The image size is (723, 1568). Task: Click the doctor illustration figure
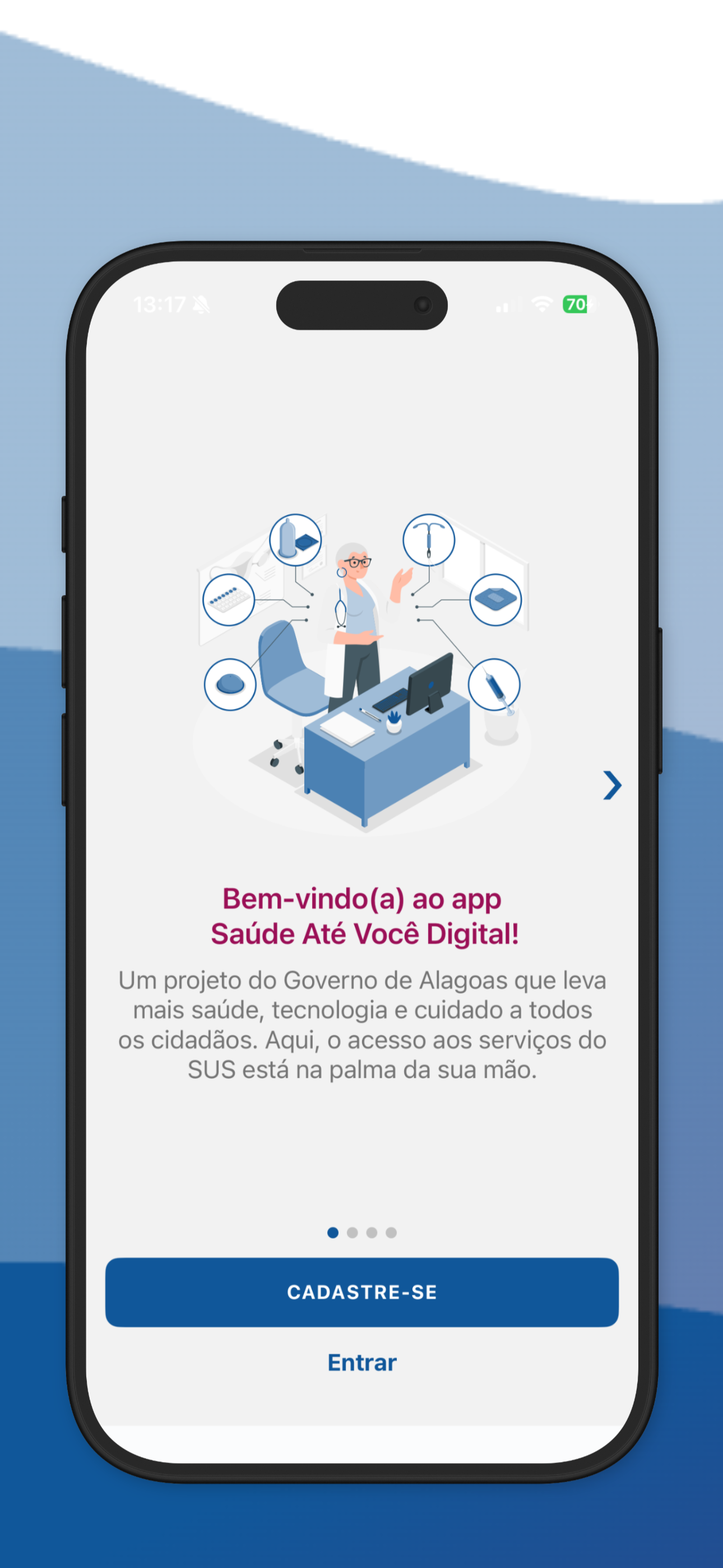coord(355,615)
